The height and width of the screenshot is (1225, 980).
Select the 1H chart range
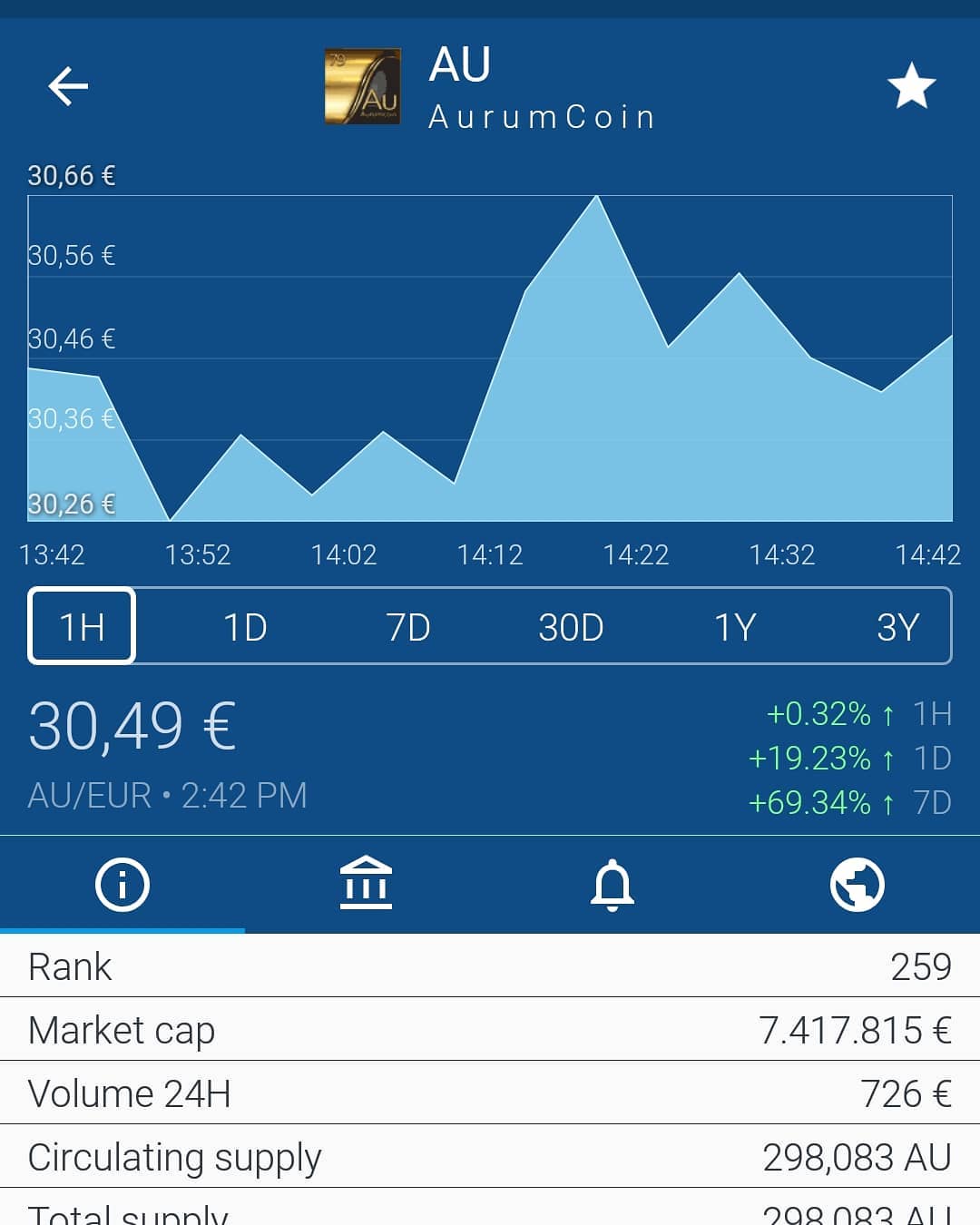coord(82,627)
